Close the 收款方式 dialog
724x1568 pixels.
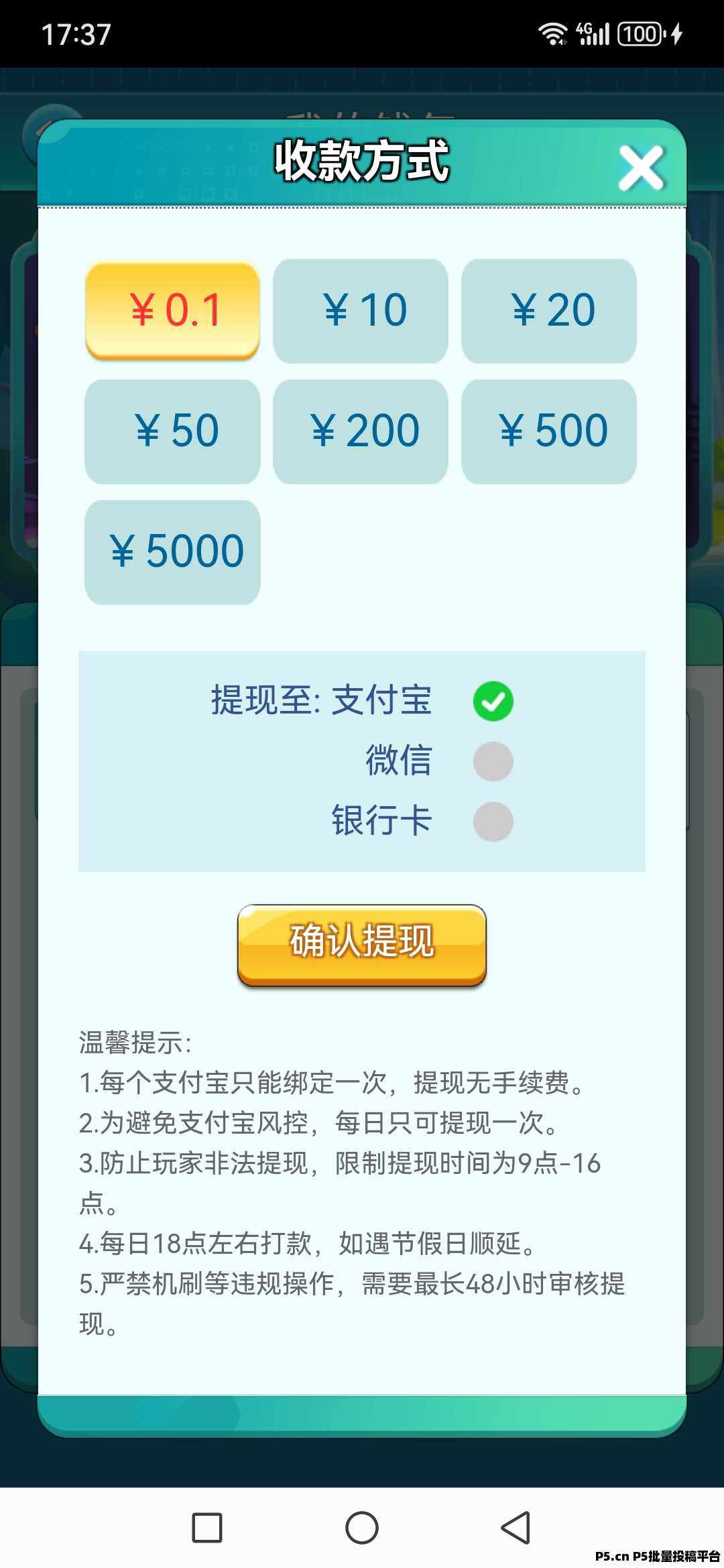[641, 168]
